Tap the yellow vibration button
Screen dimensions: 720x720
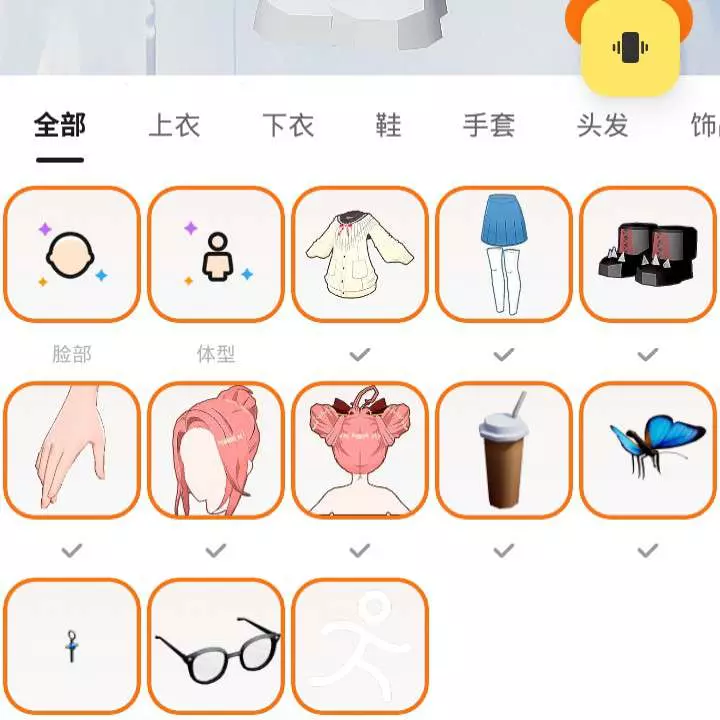point(630,48)
